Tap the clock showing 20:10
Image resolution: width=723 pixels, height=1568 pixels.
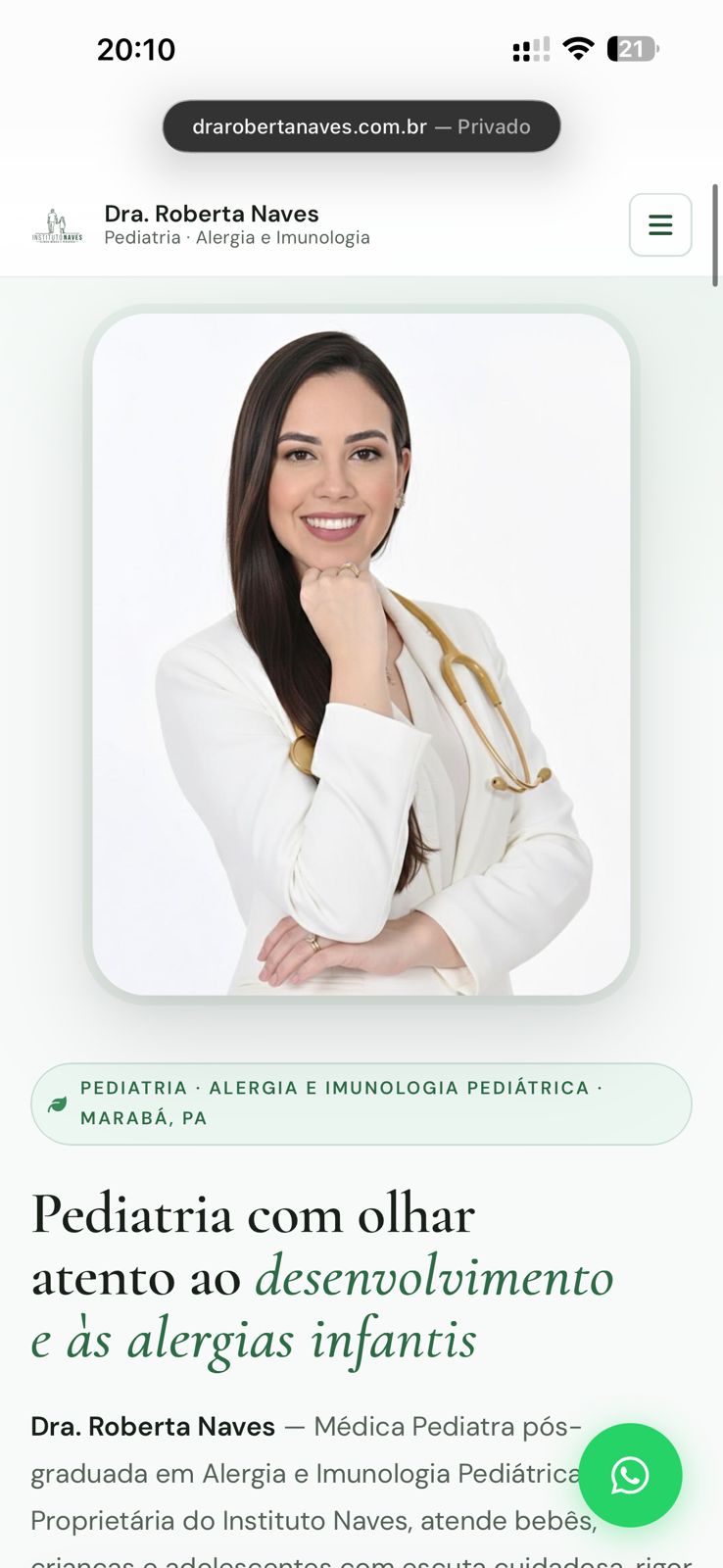click(x=135, y=48)
